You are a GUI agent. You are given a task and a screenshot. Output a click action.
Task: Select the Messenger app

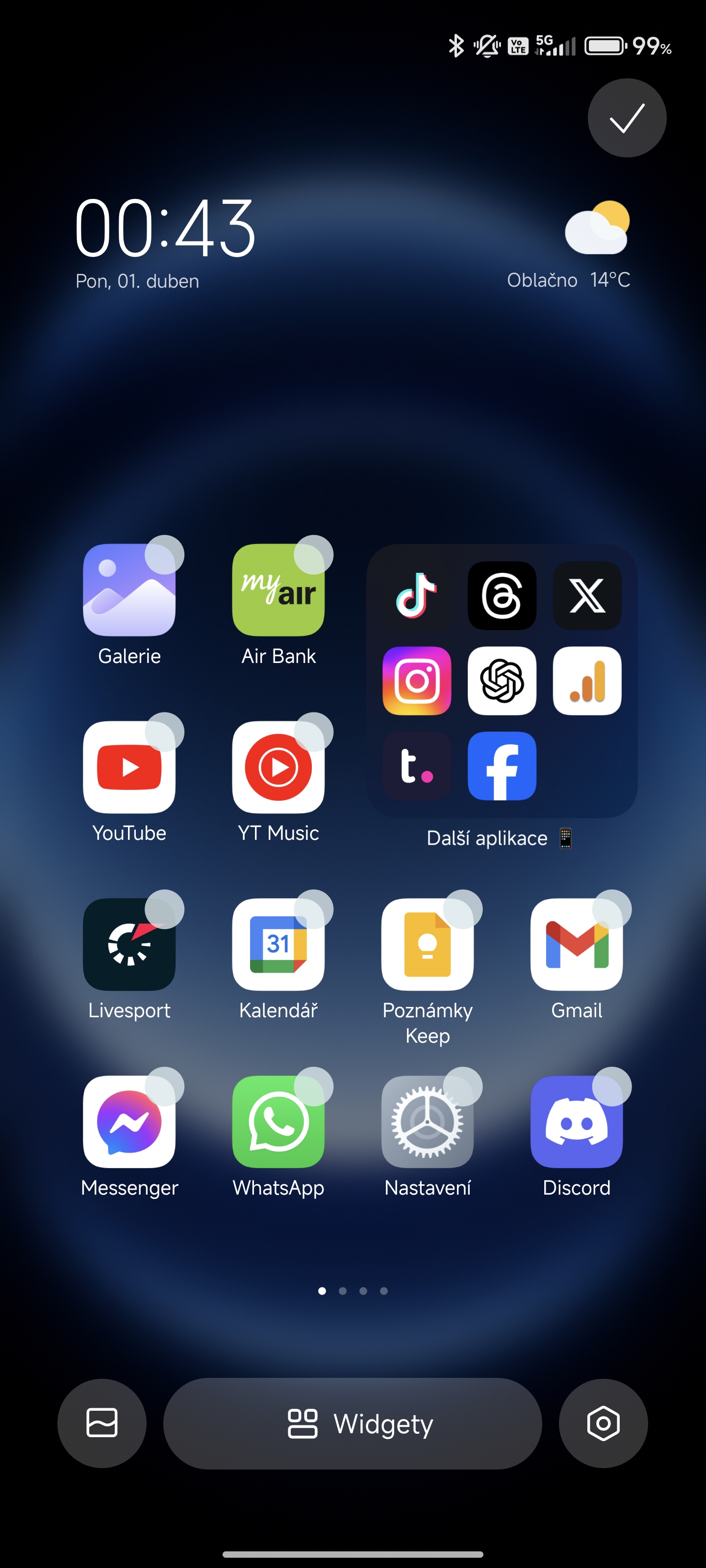[129, 1121]
